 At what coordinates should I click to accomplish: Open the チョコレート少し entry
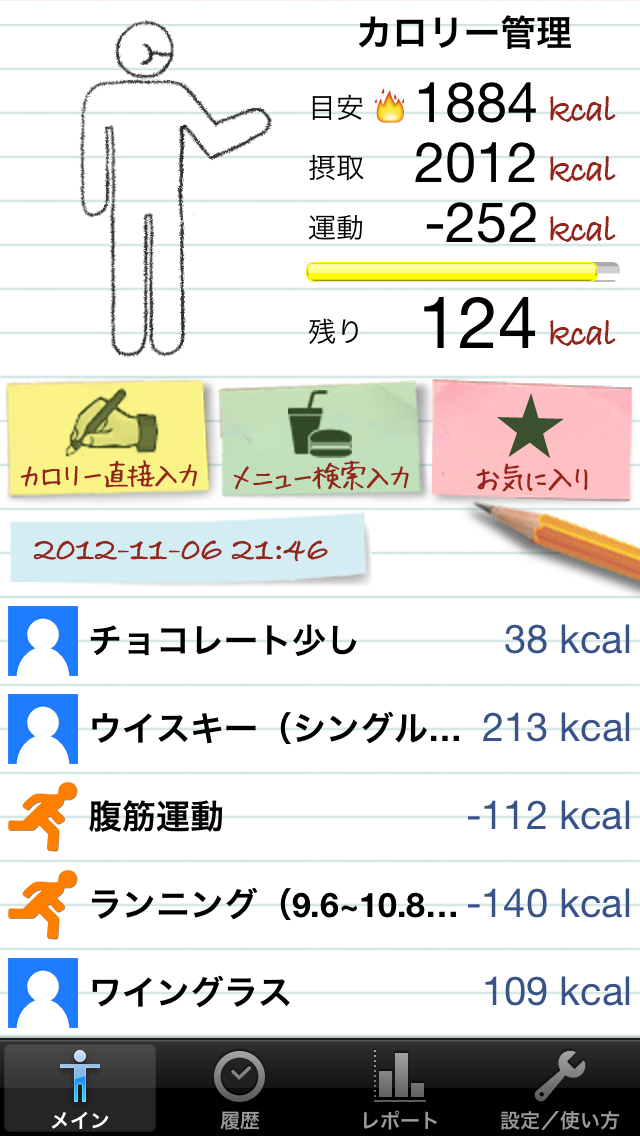320,640
